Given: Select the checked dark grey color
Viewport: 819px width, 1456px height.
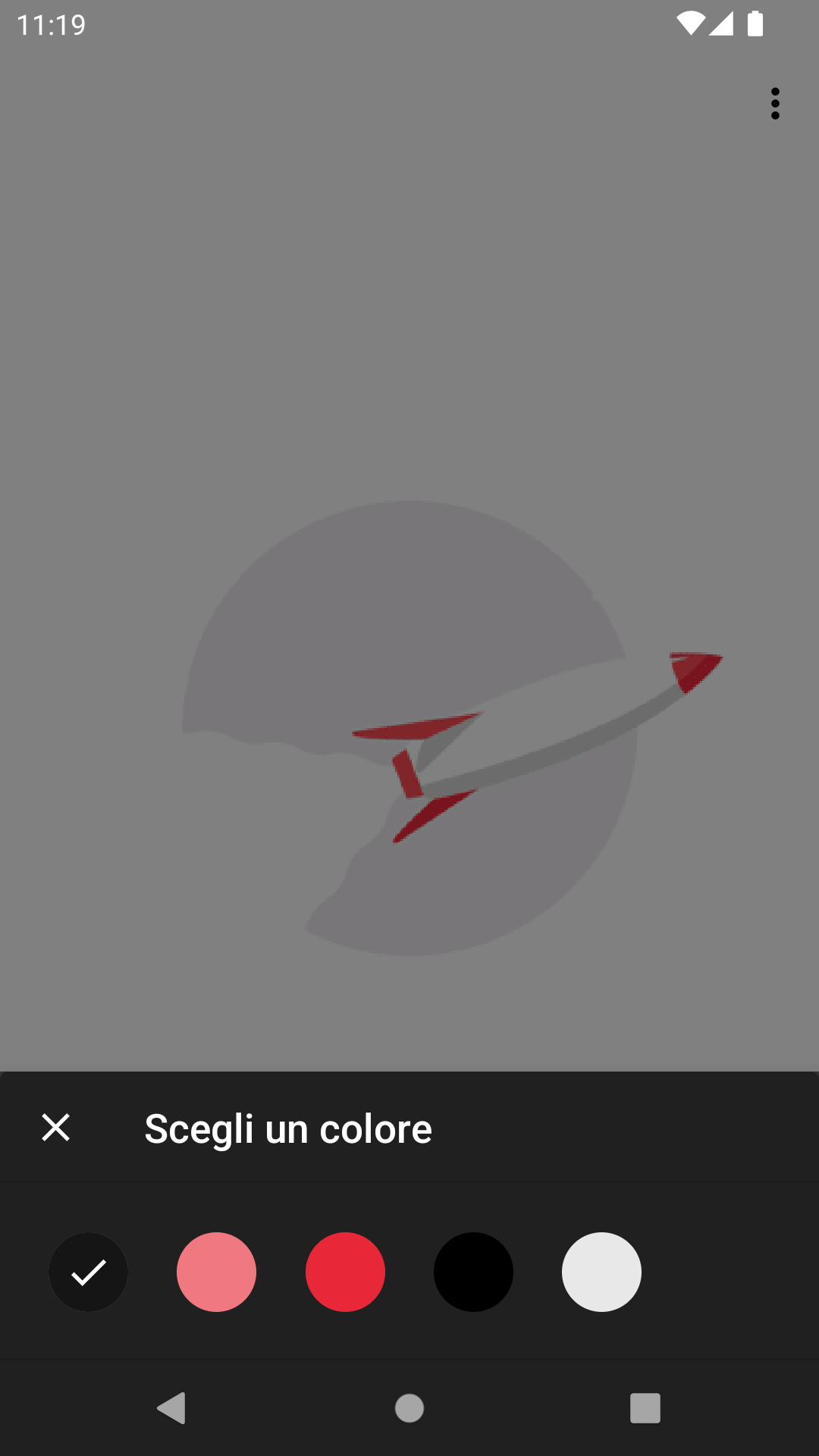Looking at the screenshot, I should click(x=89, y=1272).
